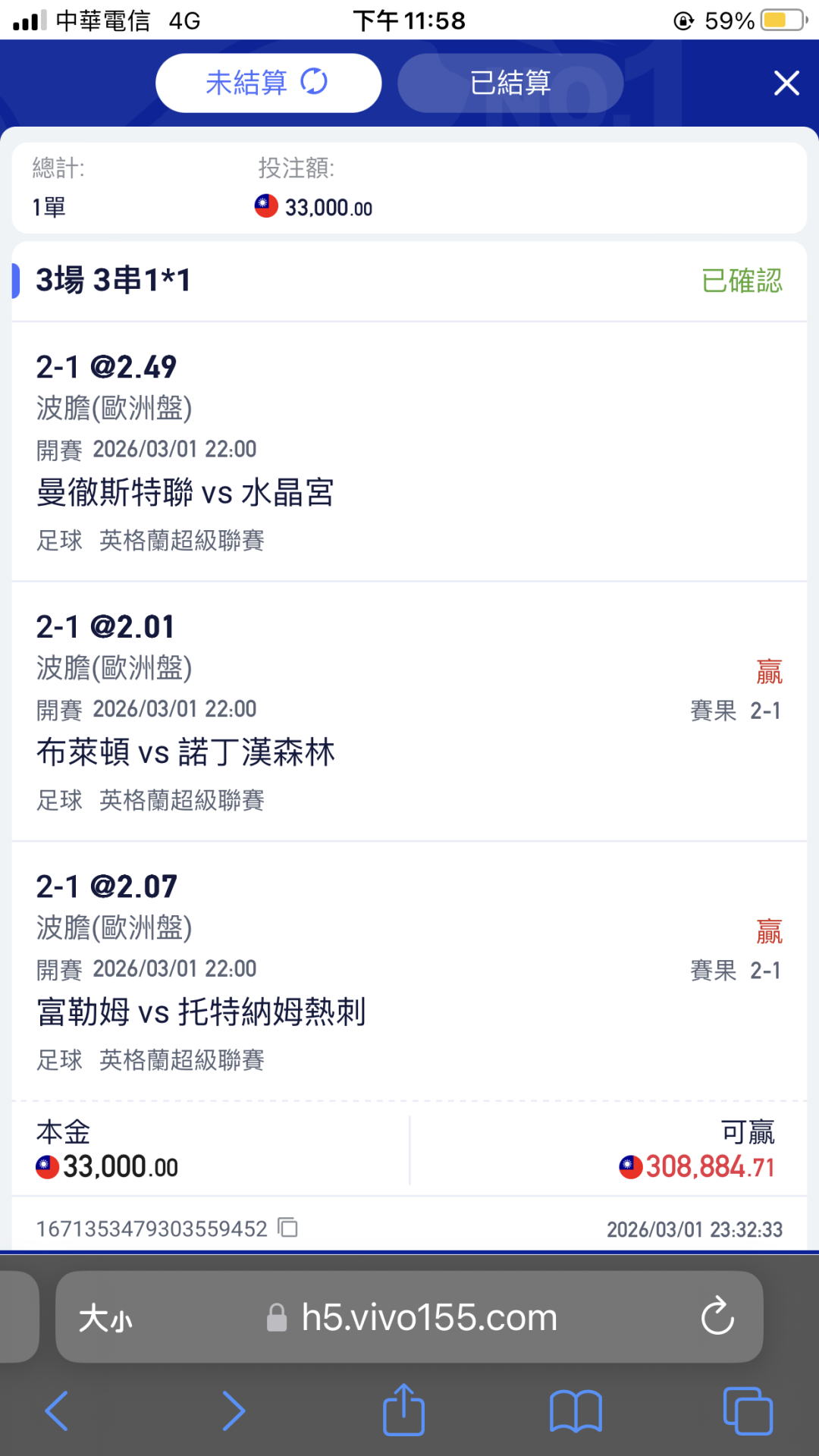The image size is (819, 1456).
Task: Close the bet slip panel
Action: point(786,83)
